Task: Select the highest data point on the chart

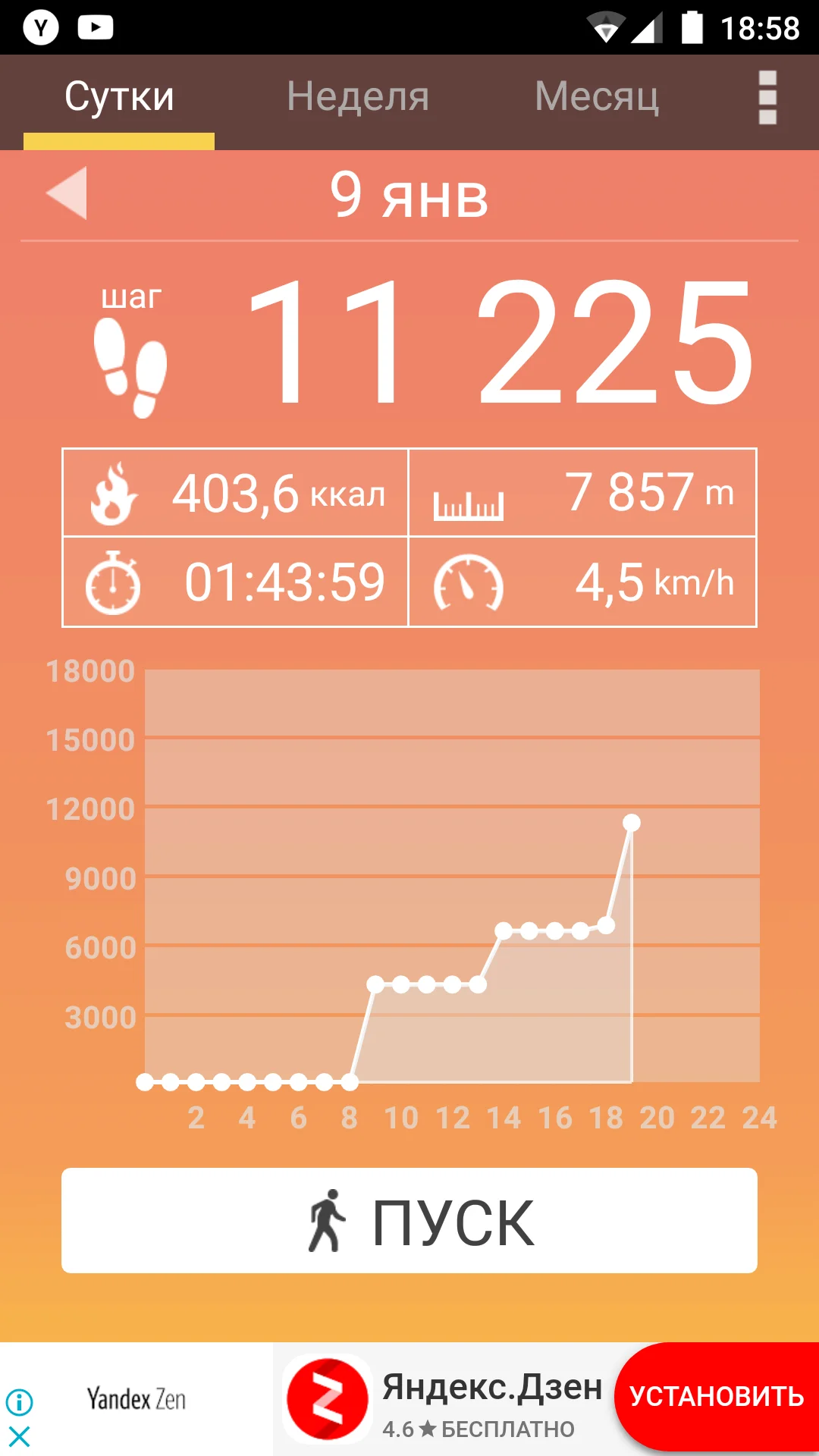Action: click(x=630, y=822)
